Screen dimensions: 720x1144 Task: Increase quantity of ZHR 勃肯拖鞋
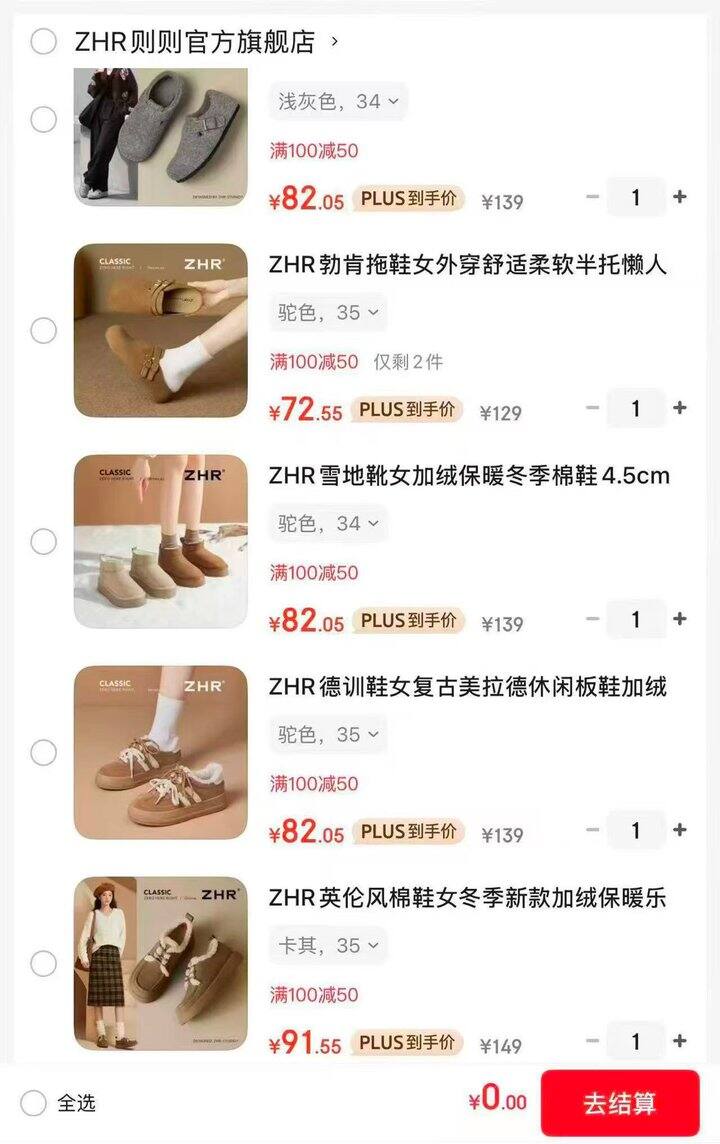(x=680, y=408)
